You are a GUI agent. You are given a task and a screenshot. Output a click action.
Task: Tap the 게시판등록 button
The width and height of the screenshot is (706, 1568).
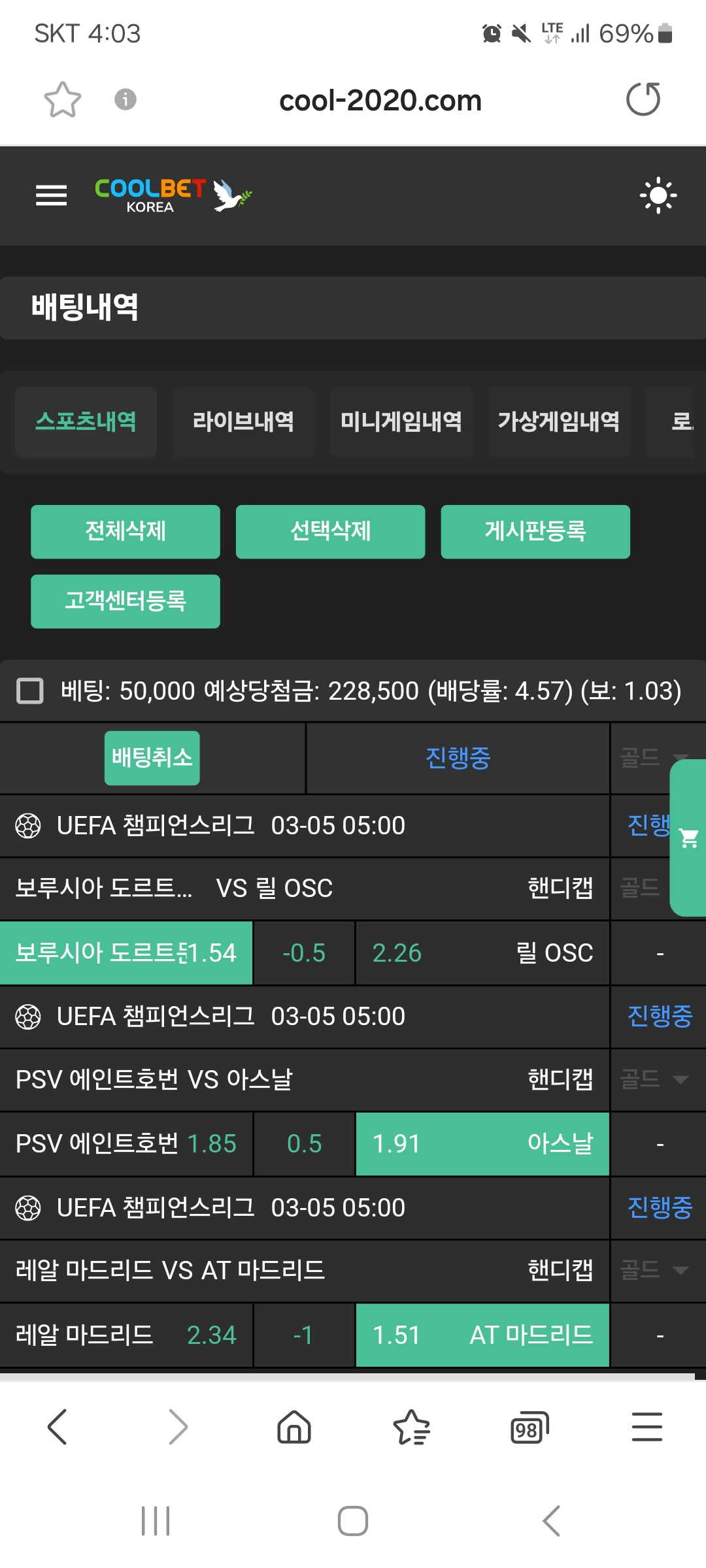tap(535, 531)
